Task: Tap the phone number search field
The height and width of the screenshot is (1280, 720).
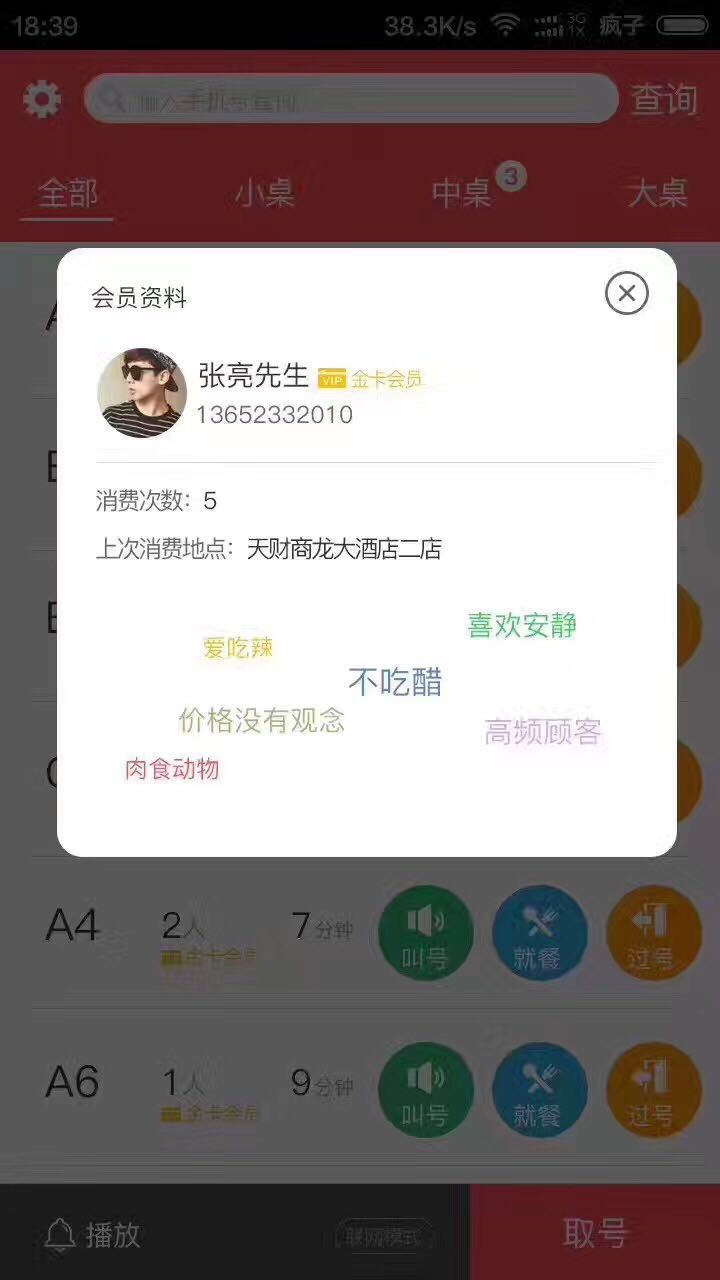Action: (350, 100)
